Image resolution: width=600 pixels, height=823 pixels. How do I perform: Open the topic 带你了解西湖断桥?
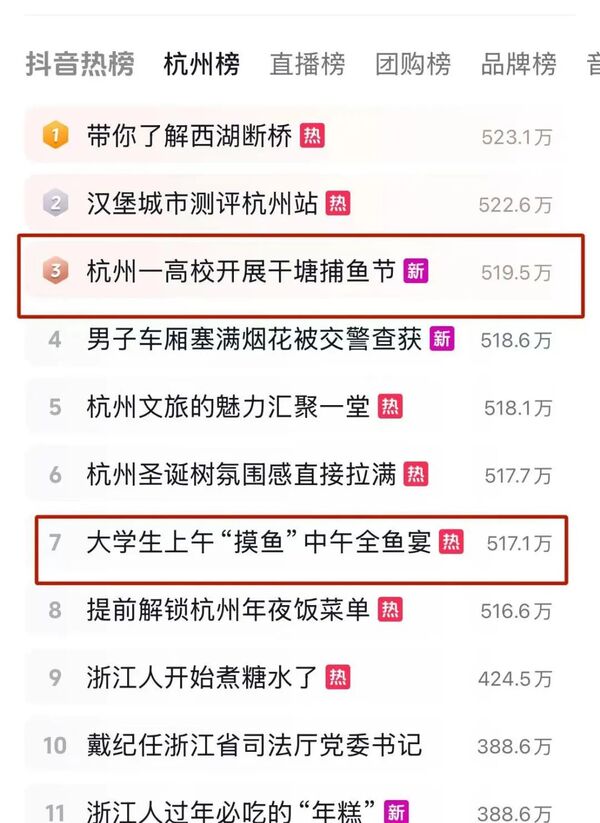(192, 136)
